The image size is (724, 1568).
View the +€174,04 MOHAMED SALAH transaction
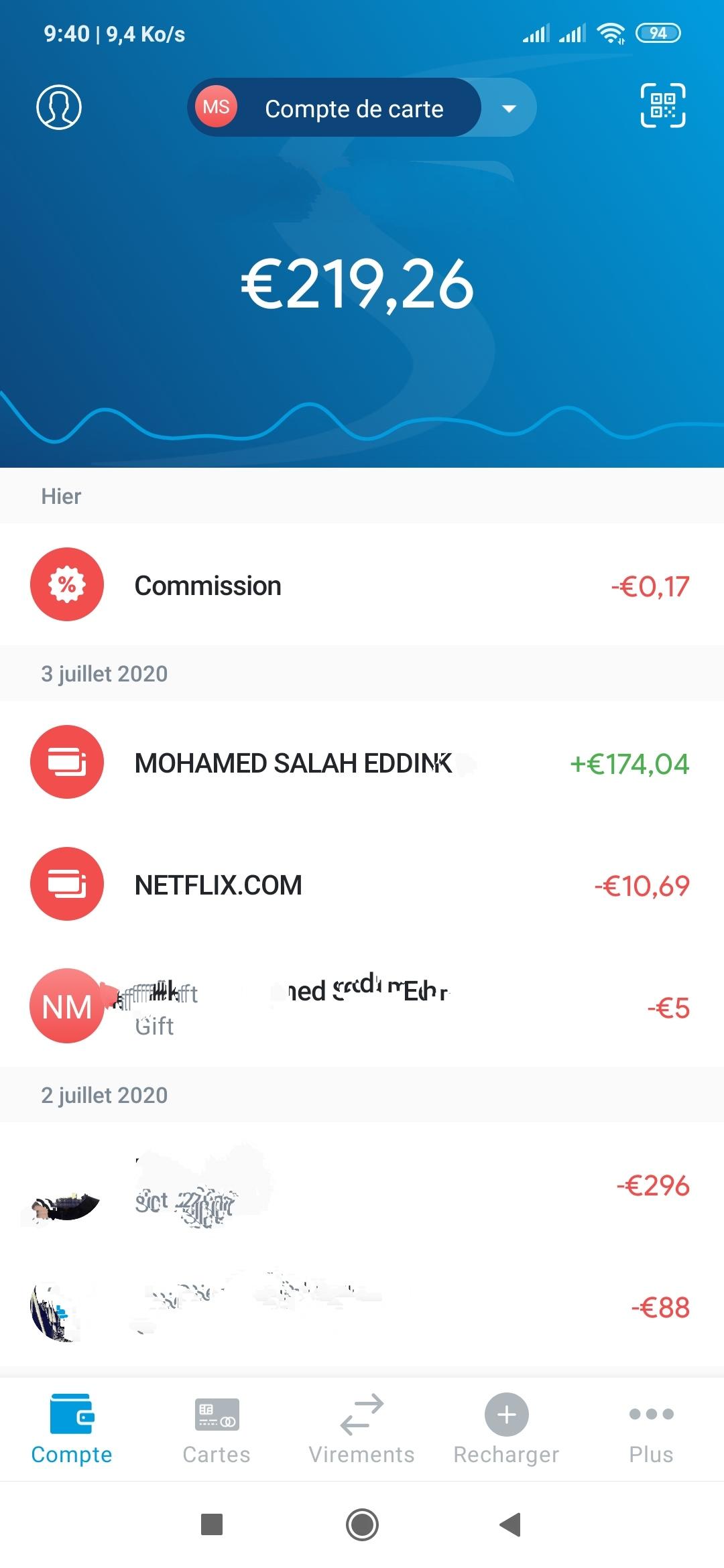click(x=362, y=763)
